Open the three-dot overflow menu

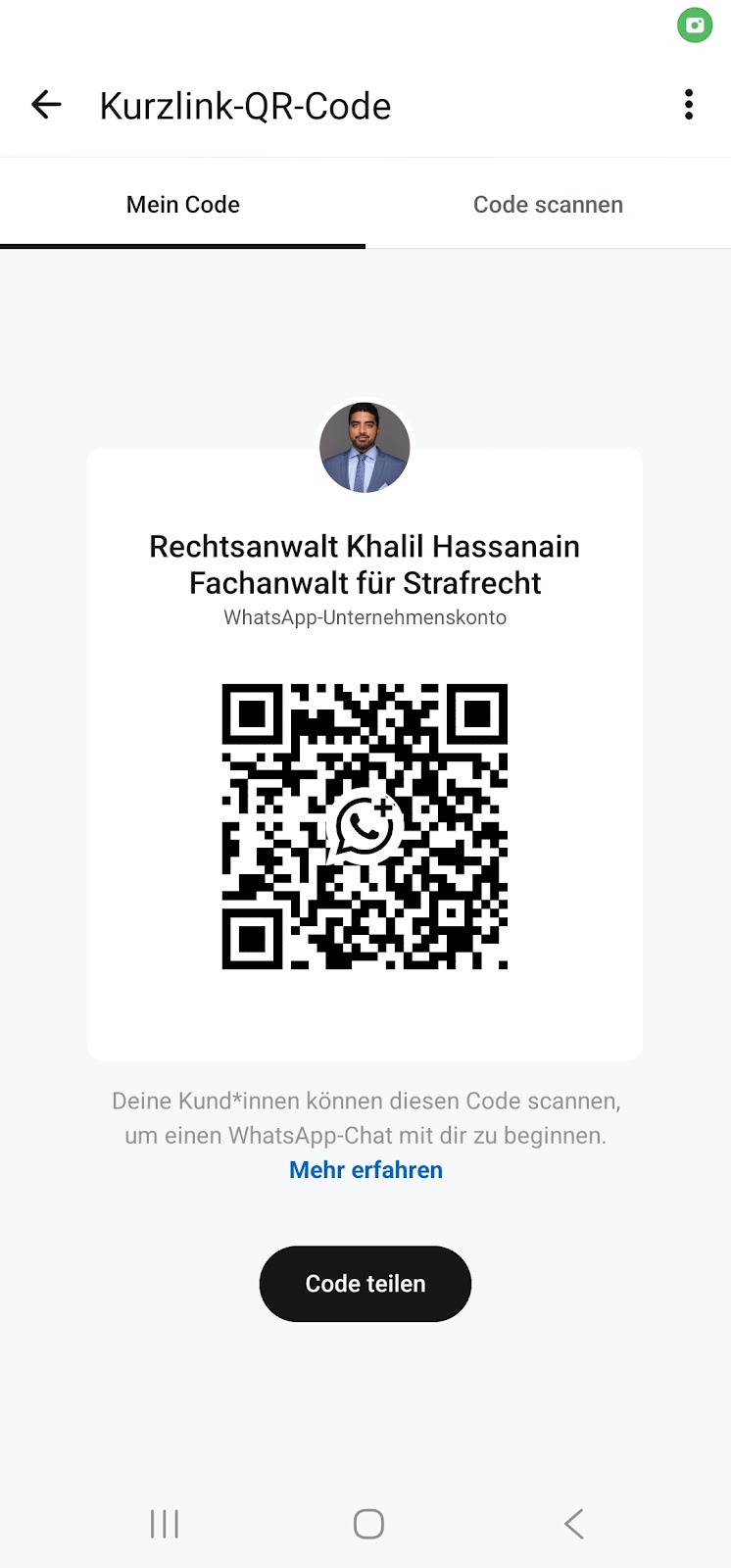point(689,105)
